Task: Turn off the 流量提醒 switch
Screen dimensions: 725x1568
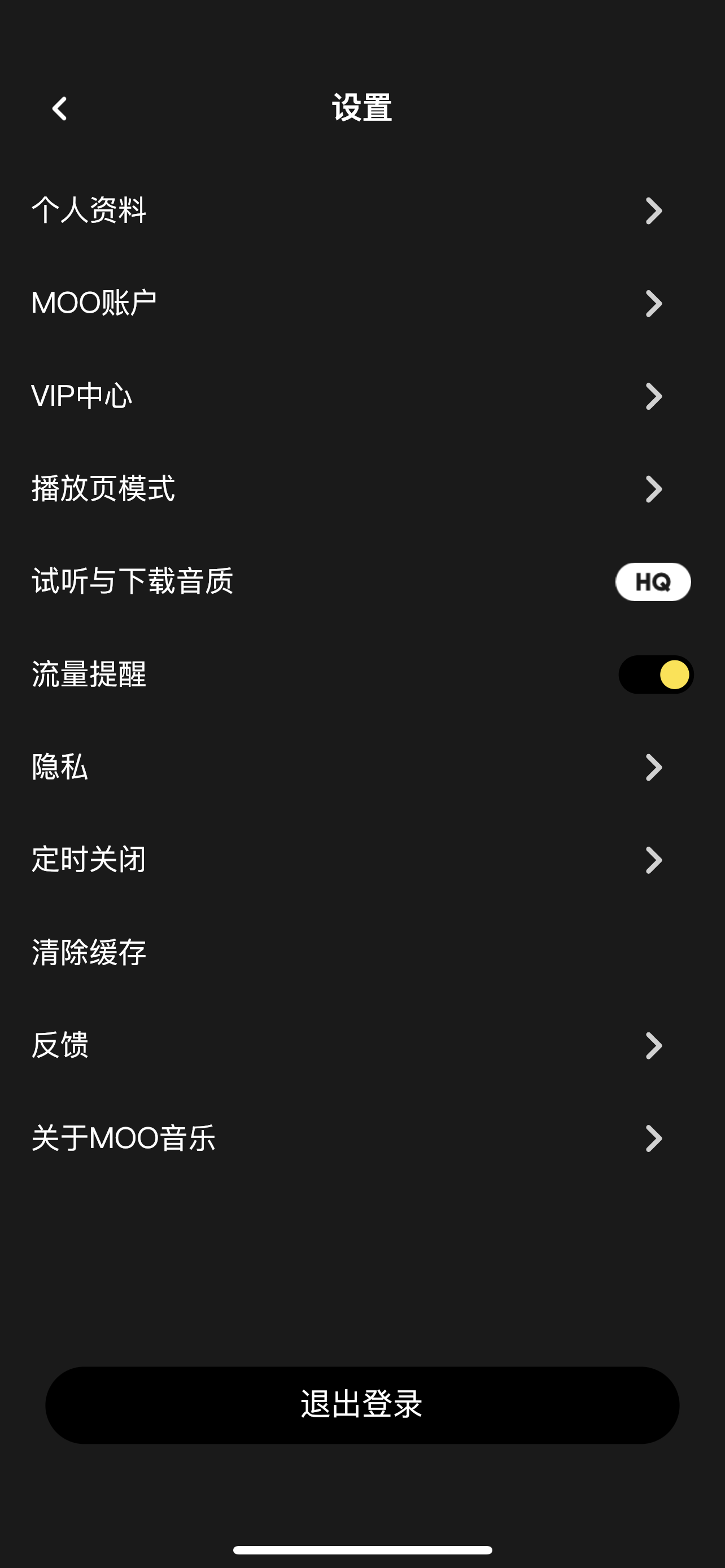Action: coord(656,674)
